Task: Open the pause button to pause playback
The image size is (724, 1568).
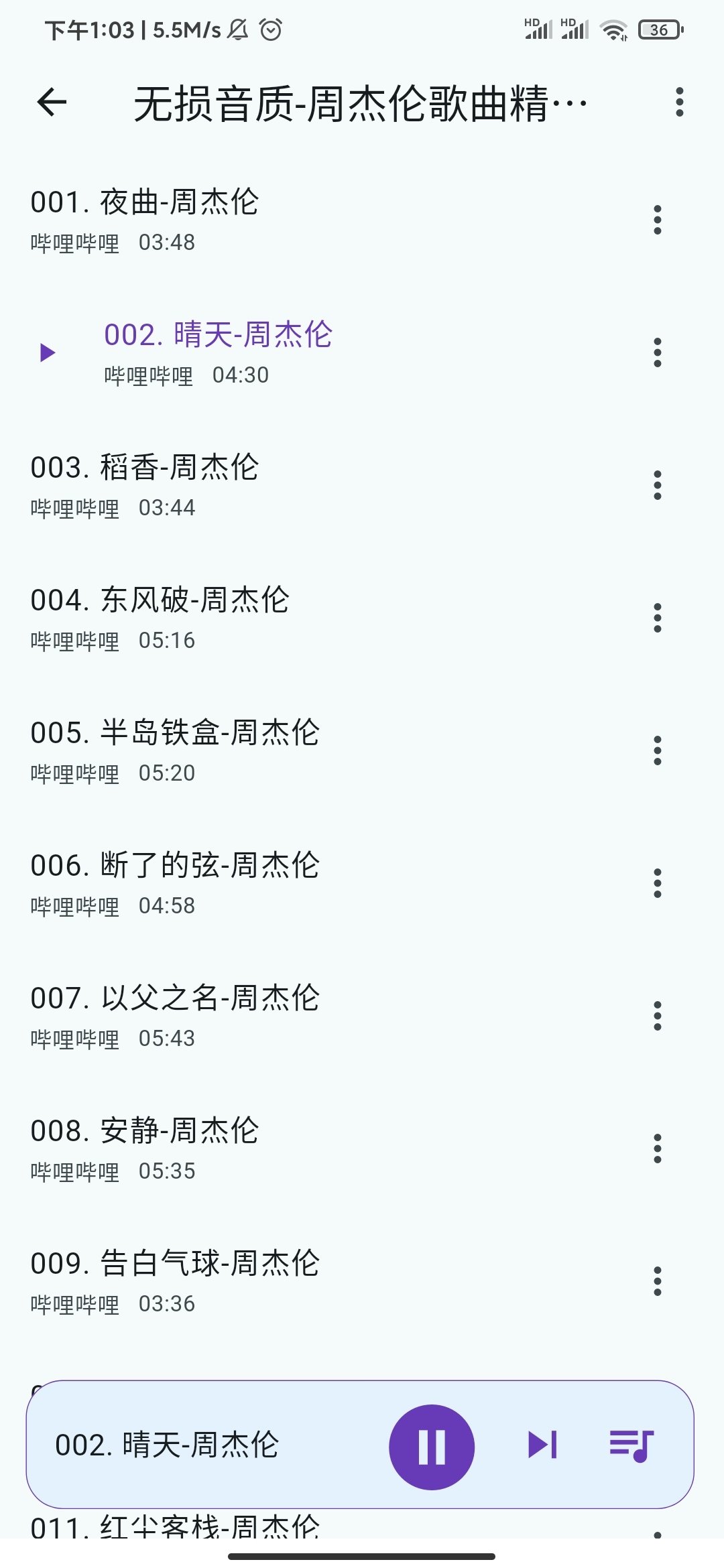Action: [432, 1446]
